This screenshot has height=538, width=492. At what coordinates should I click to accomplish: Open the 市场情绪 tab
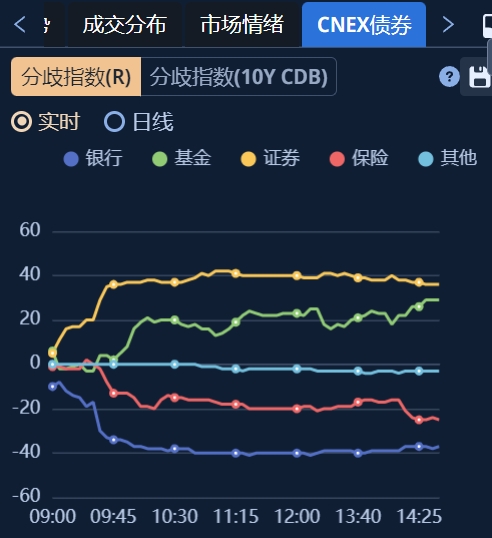tap(242, 24)
